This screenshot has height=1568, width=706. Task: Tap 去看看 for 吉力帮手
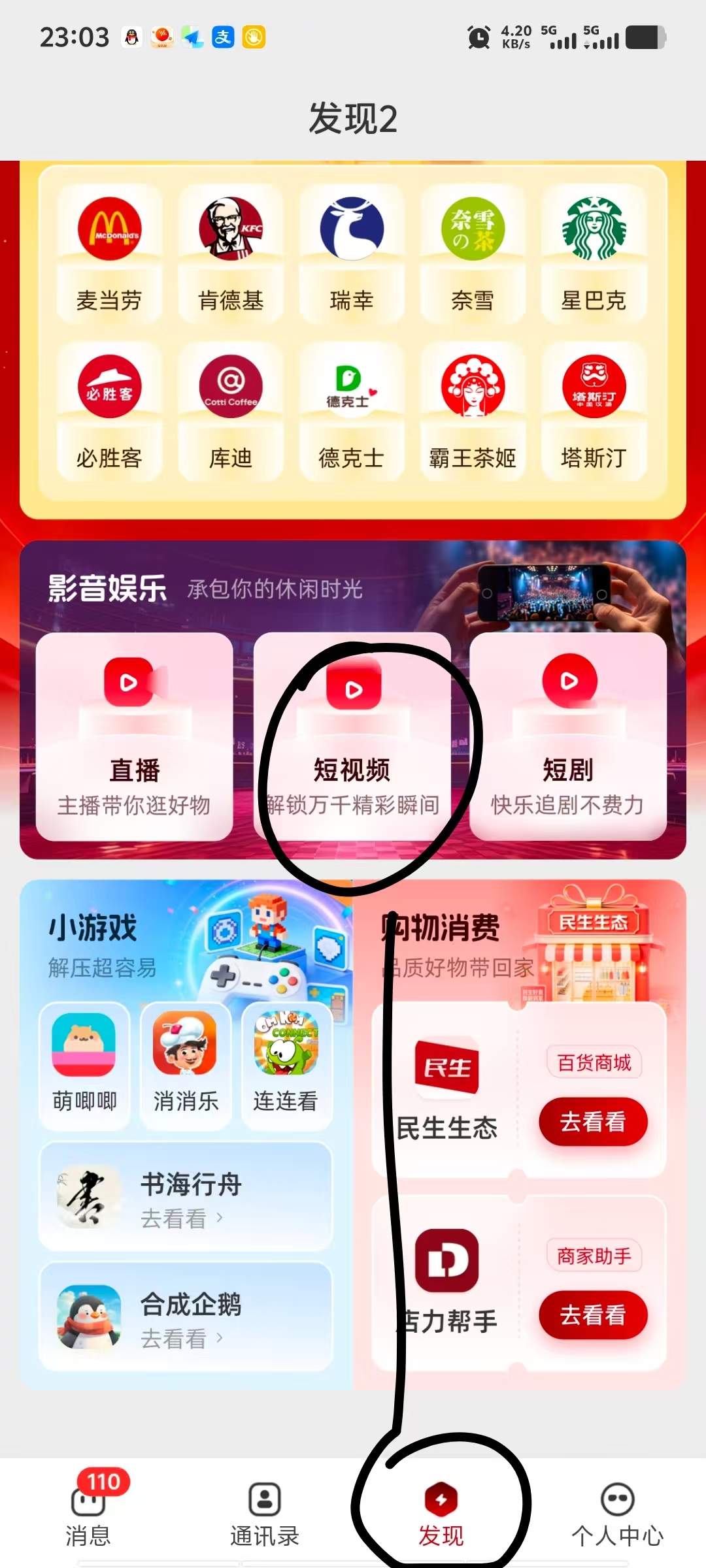tap(593, 1315)
